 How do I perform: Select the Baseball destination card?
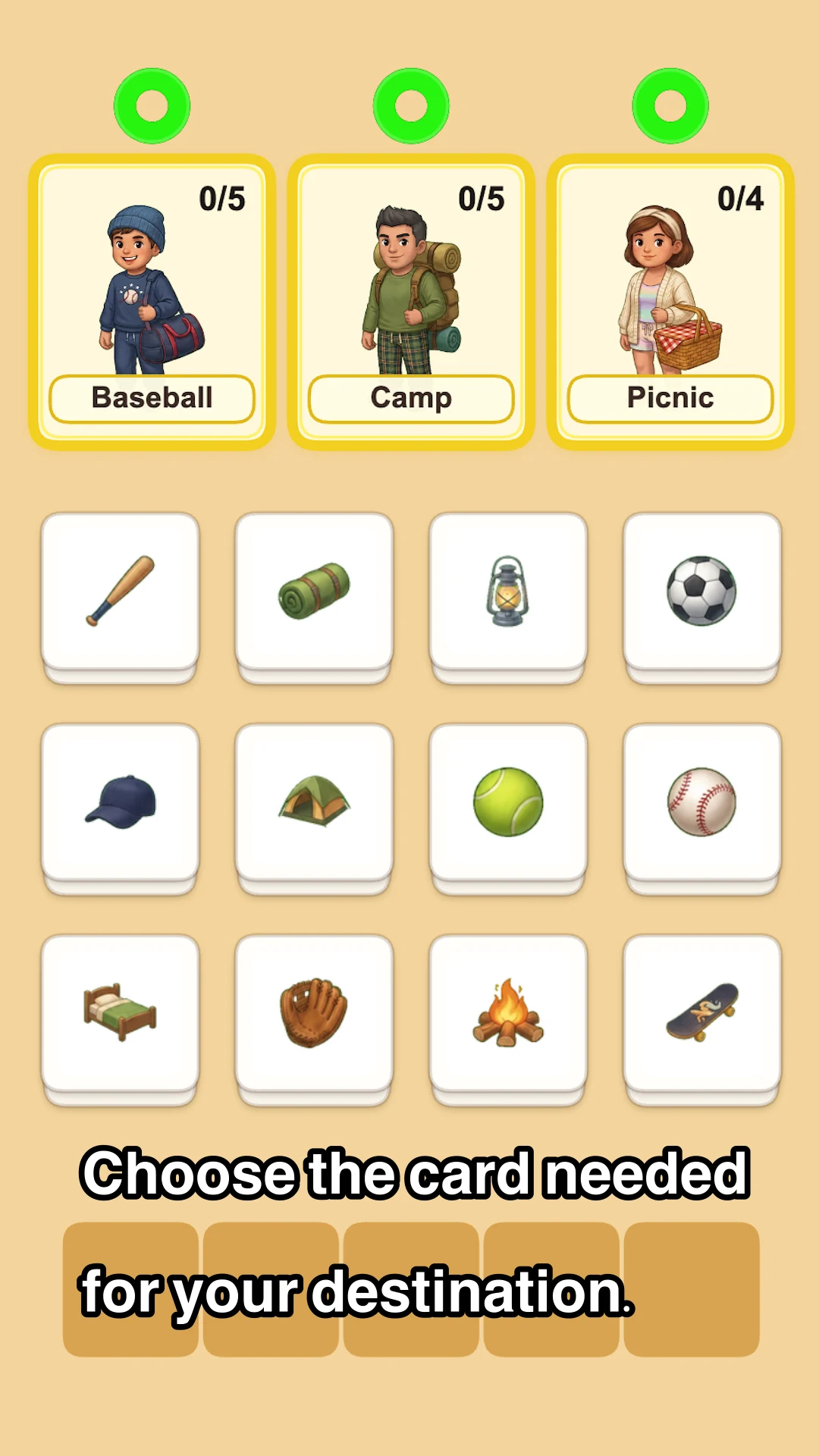coord(152,303)
